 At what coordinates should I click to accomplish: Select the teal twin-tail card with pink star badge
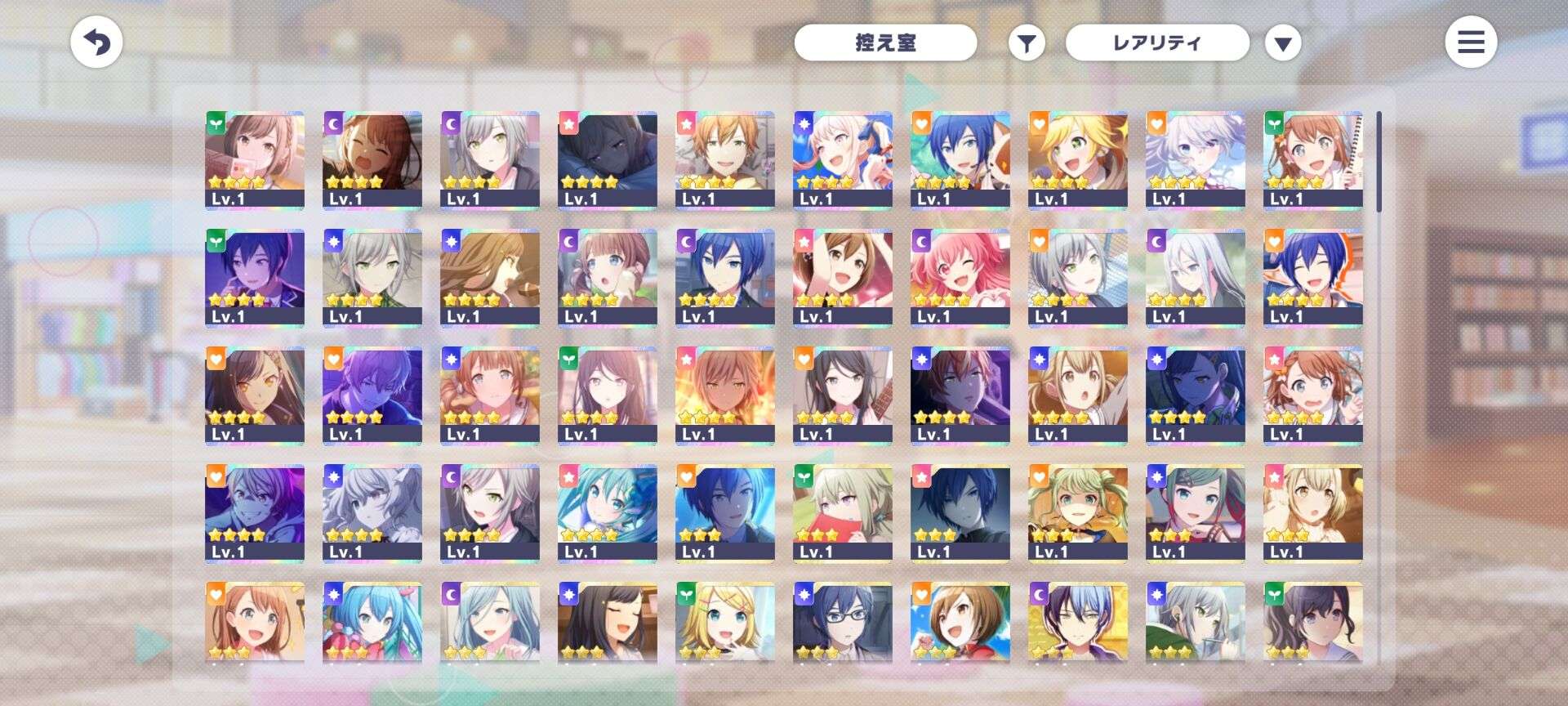607,513
